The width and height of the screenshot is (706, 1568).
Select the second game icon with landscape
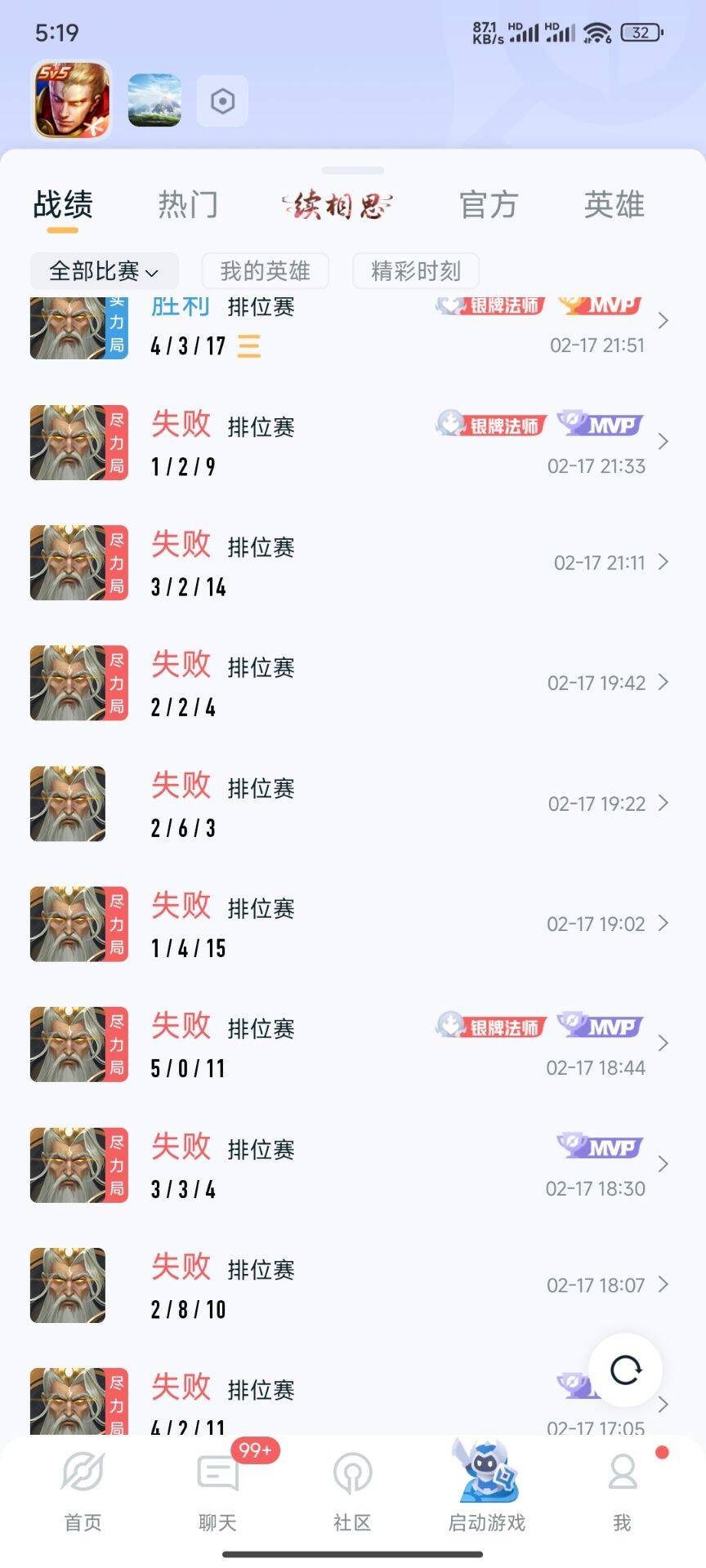tap(154, 100)
